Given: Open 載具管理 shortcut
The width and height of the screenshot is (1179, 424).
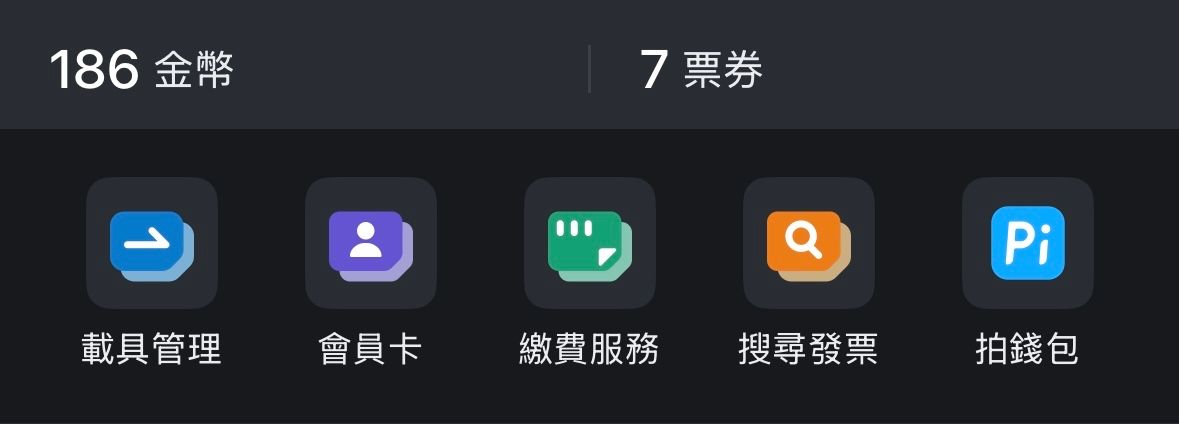Looking at the screenshot, I should coord(152,243).
